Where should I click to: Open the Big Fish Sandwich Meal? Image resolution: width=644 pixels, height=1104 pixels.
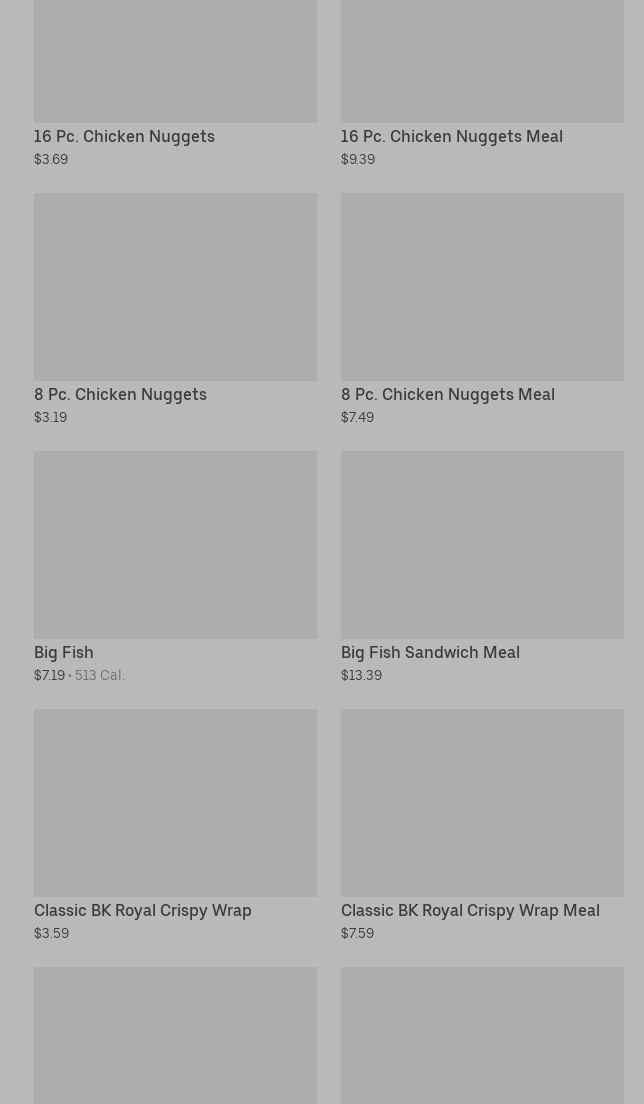click(482, 567)
